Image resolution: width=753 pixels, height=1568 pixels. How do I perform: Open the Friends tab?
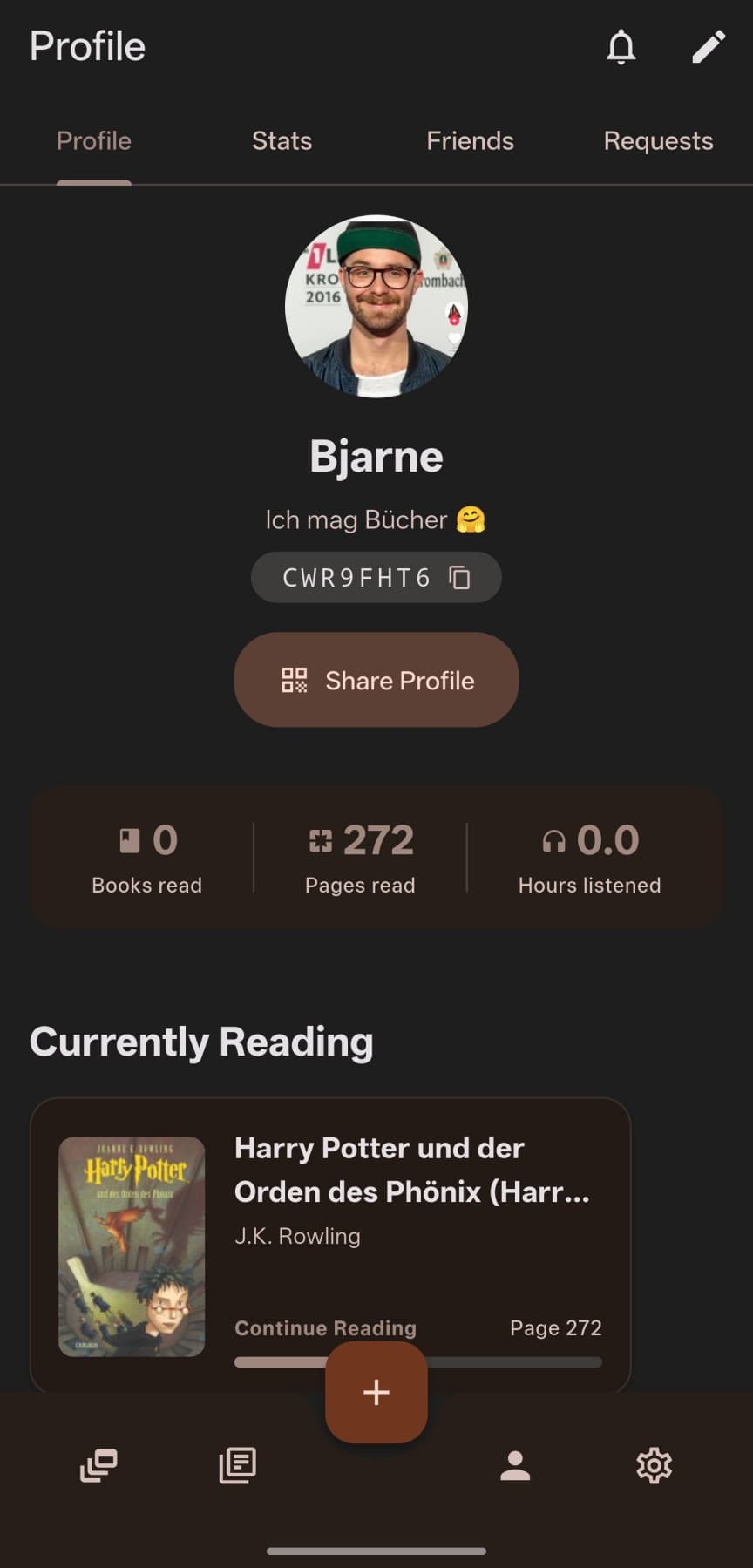pos(471,140)
